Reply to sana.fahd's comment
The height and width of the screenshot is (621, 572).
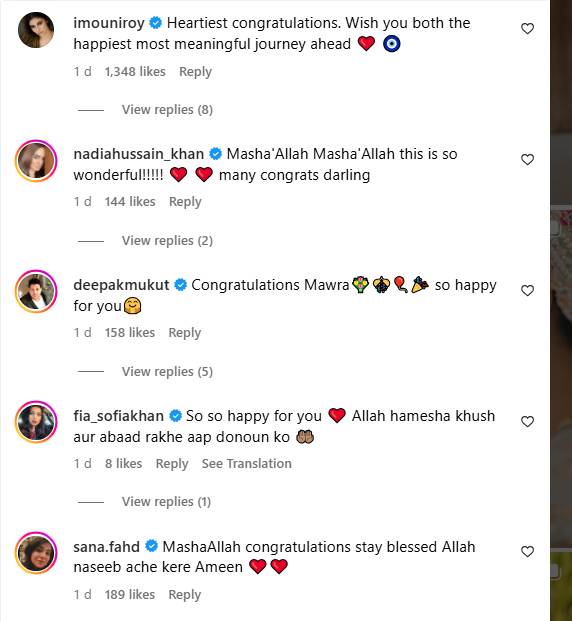(x=185, y=594)
